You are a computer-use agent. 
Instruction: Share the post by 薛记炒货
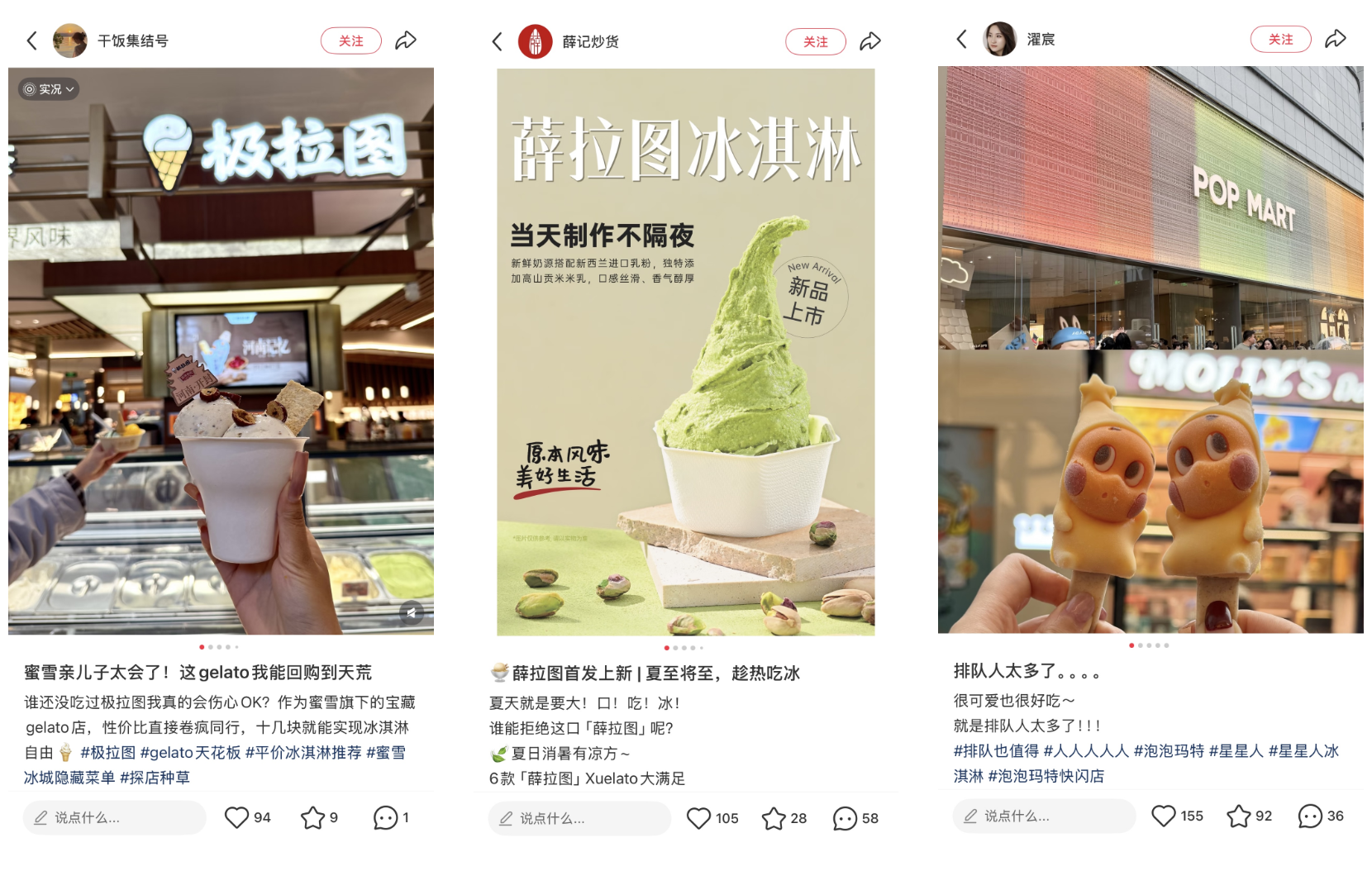(x=870, y=41)
